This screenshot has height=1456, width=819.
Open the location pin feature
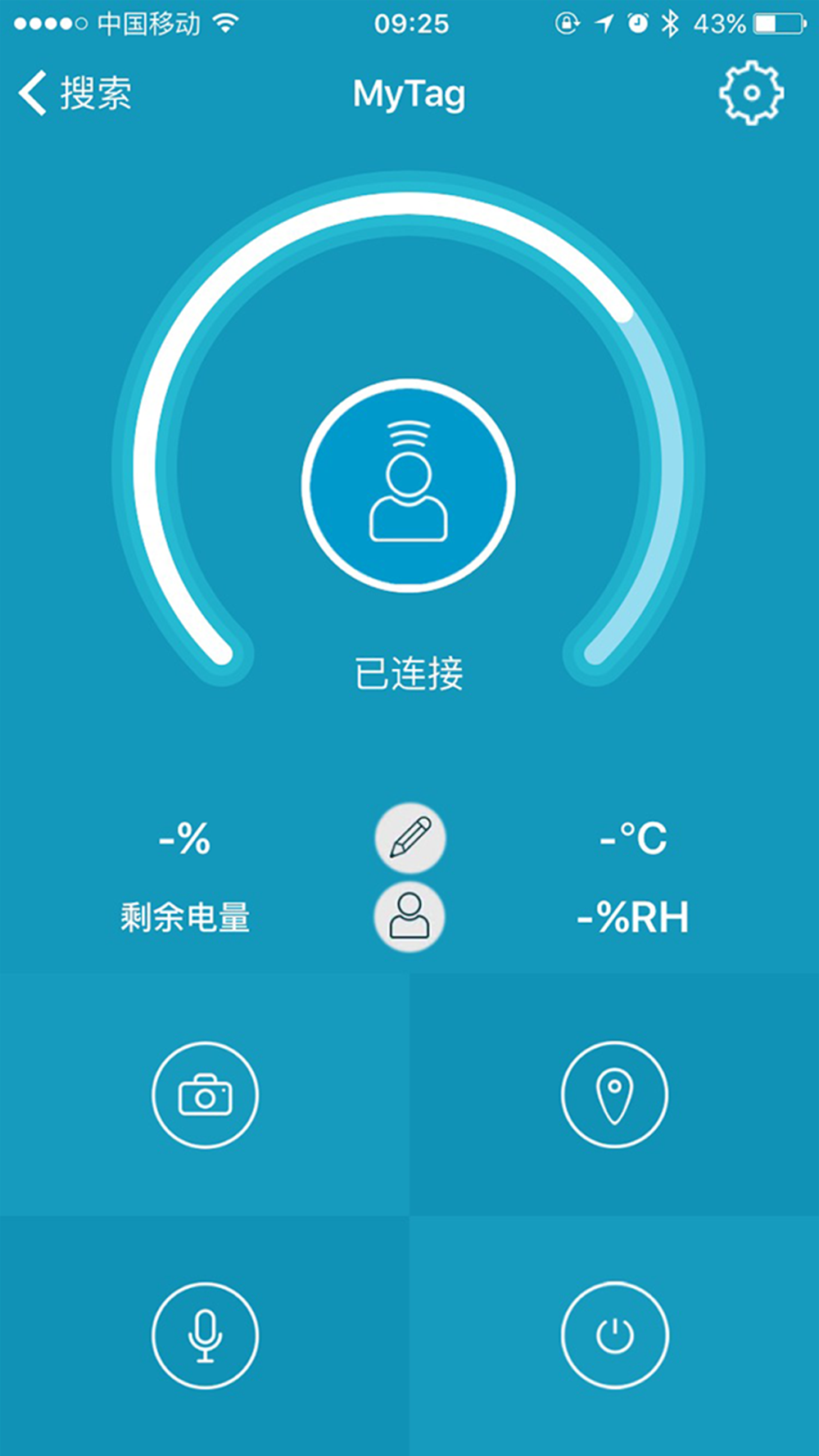coord(614,1094)
